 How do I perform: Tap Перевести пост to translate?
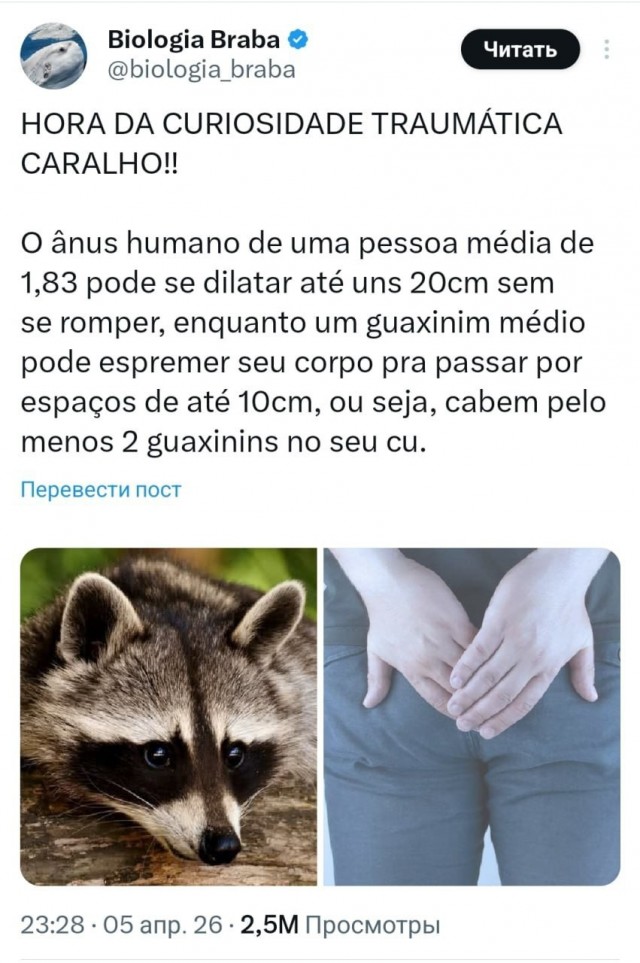[x=101, y=490]
